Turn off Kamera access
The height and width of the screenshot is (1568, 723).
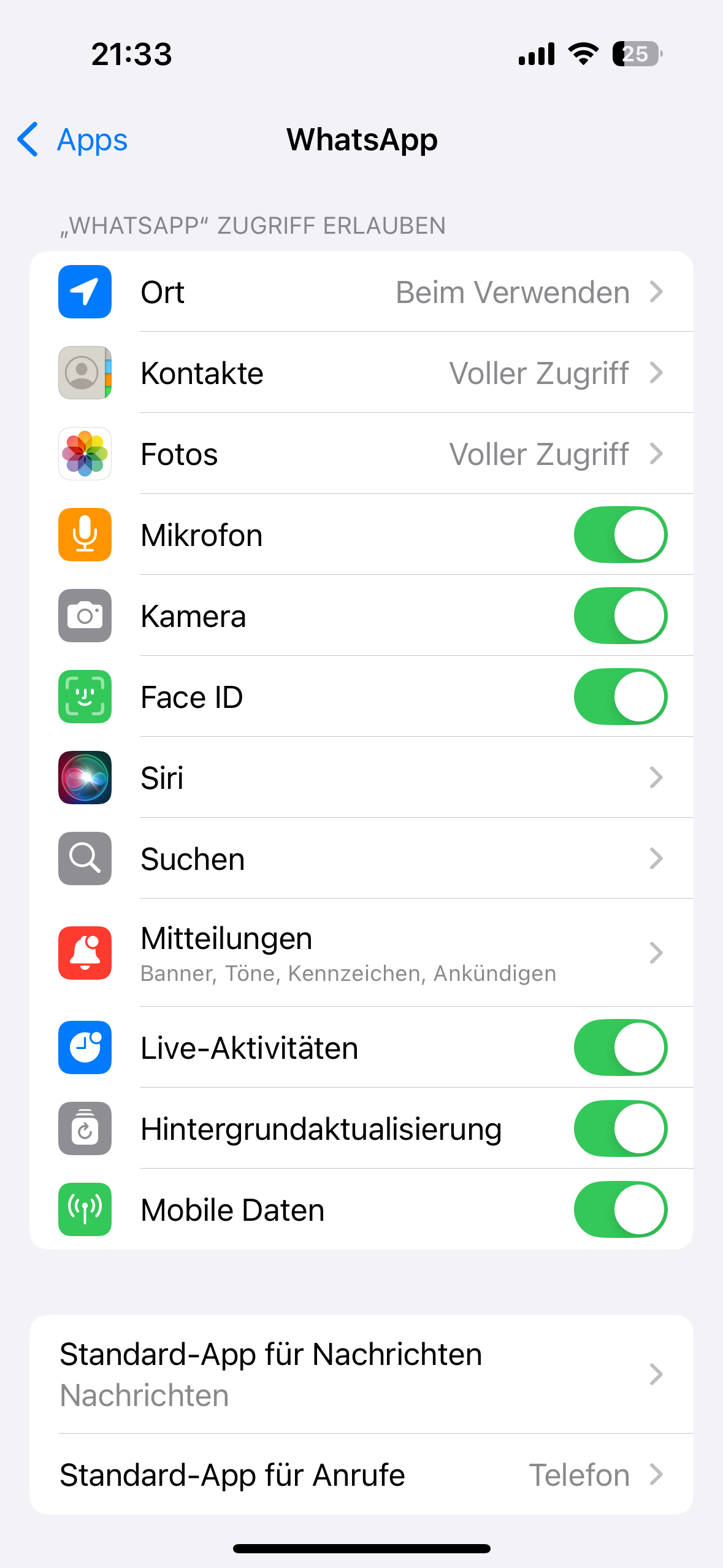click(620, 616)
